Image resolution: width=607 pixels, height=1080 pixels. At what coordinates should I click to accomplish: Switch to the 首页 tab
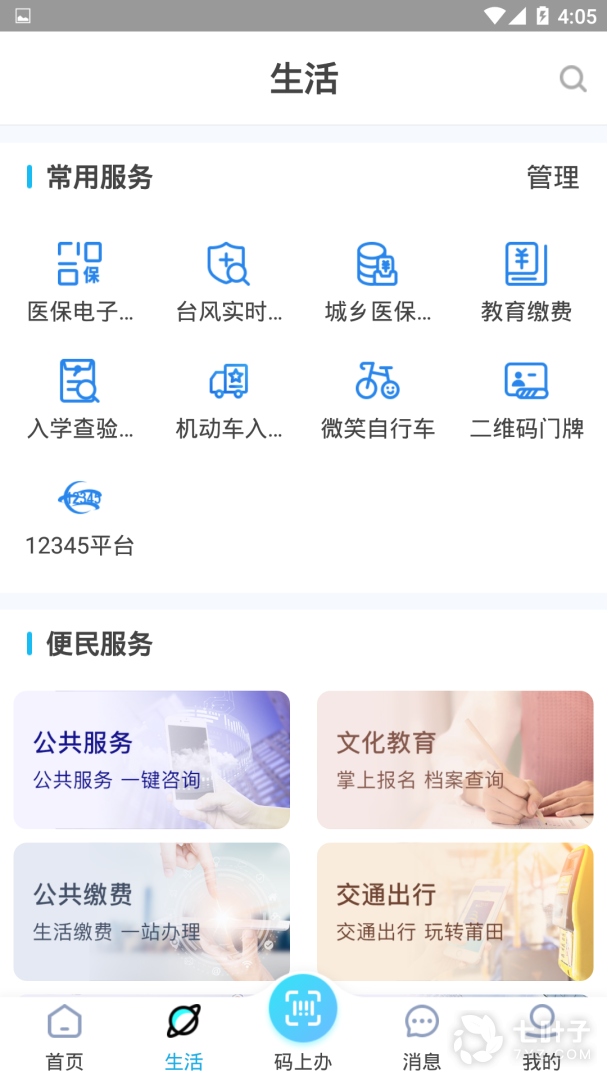[x=65, y=1037]
